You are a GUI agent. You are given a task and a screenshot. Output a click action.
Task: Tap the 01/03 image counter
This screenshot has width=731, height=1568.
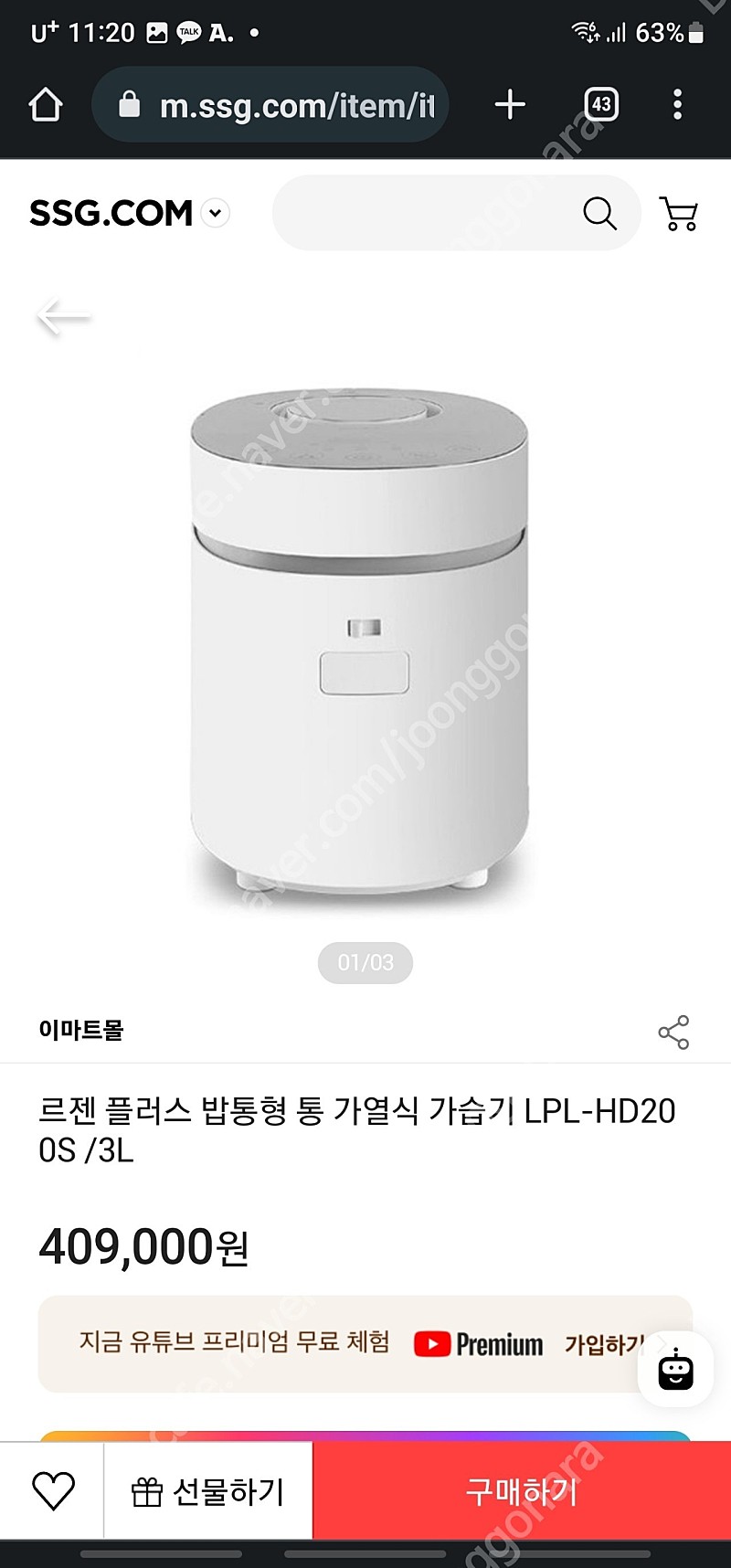point(365,962)
